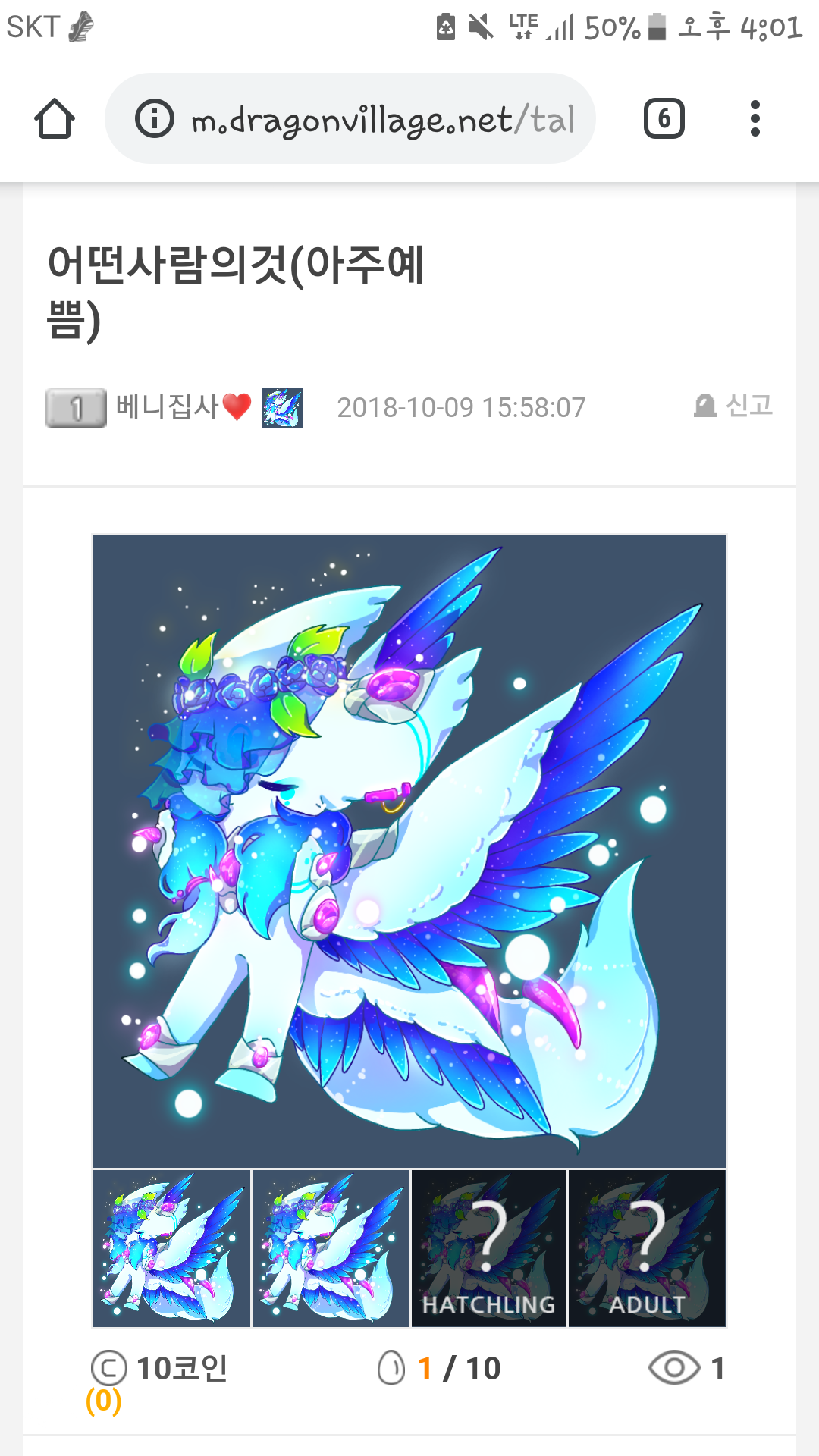Open the browser overflow menu
The height and width of the screenshot is (1456, 819).
click(755, 119)
